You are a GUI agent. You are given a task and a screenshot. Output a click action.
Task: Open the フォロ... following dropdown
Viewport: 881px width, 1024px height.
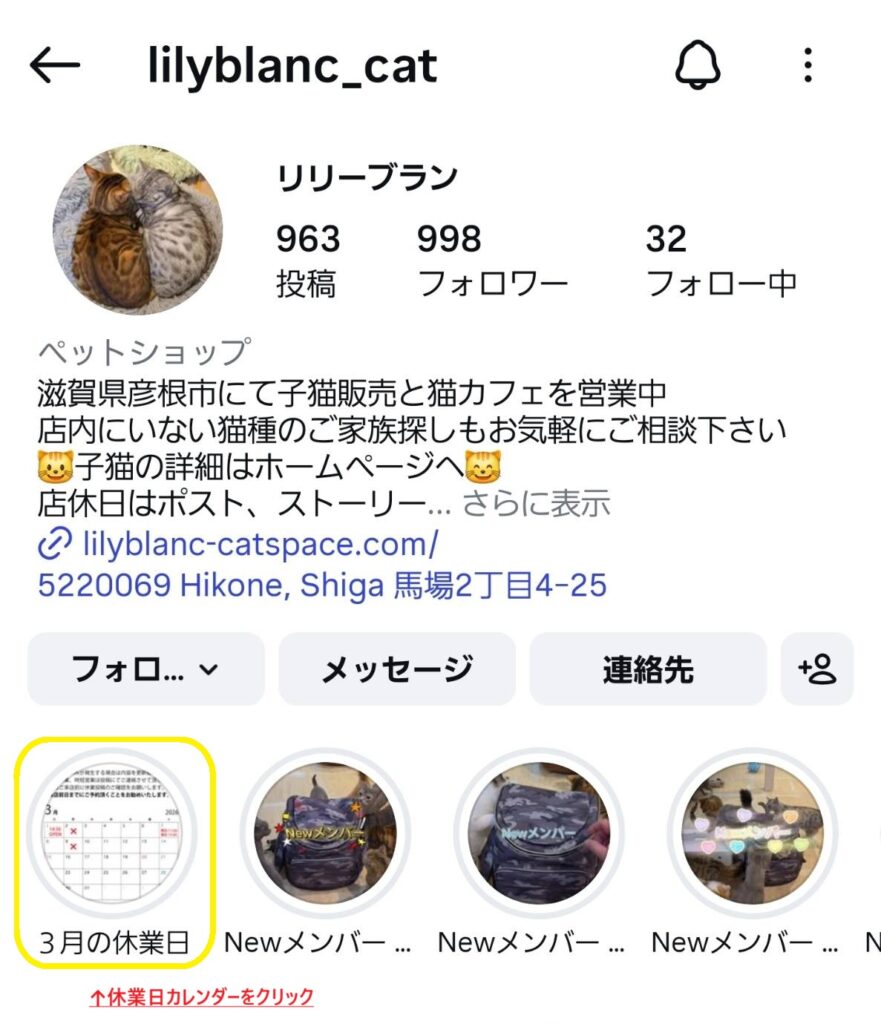145,669
